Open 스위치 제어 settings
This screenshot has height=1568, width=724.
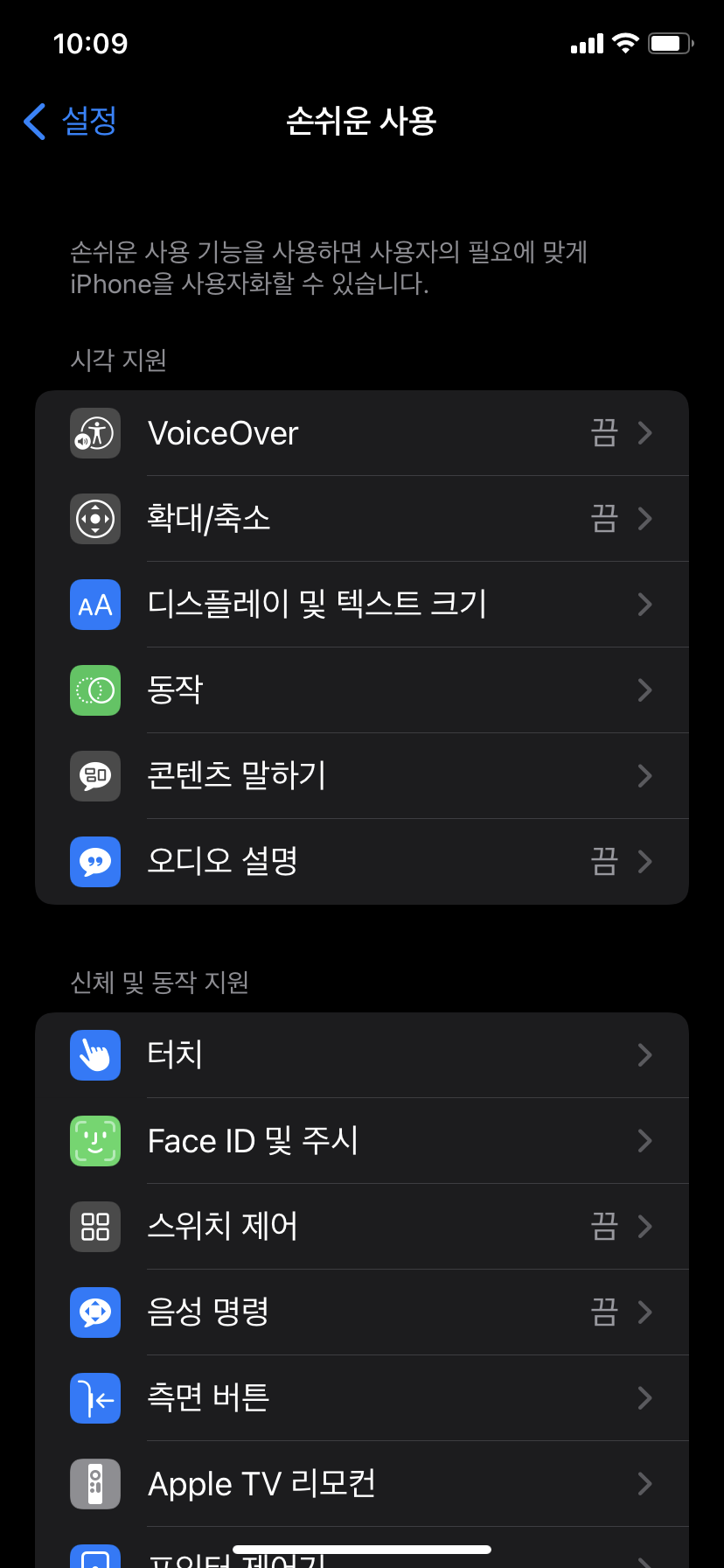click(362, 1227)
